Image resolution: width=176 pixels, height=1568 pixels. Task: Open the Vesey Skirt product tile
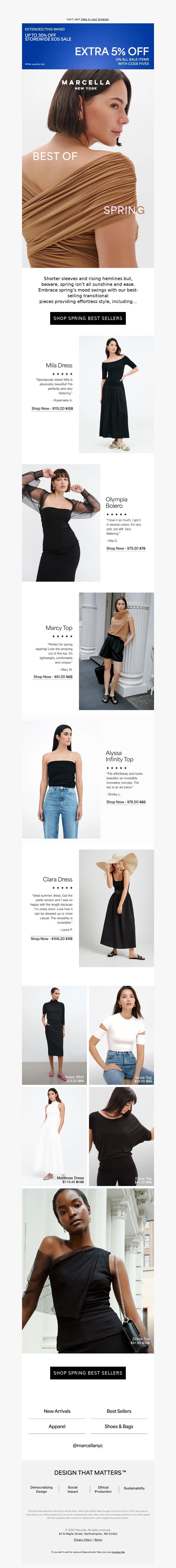pos(54,1035)
